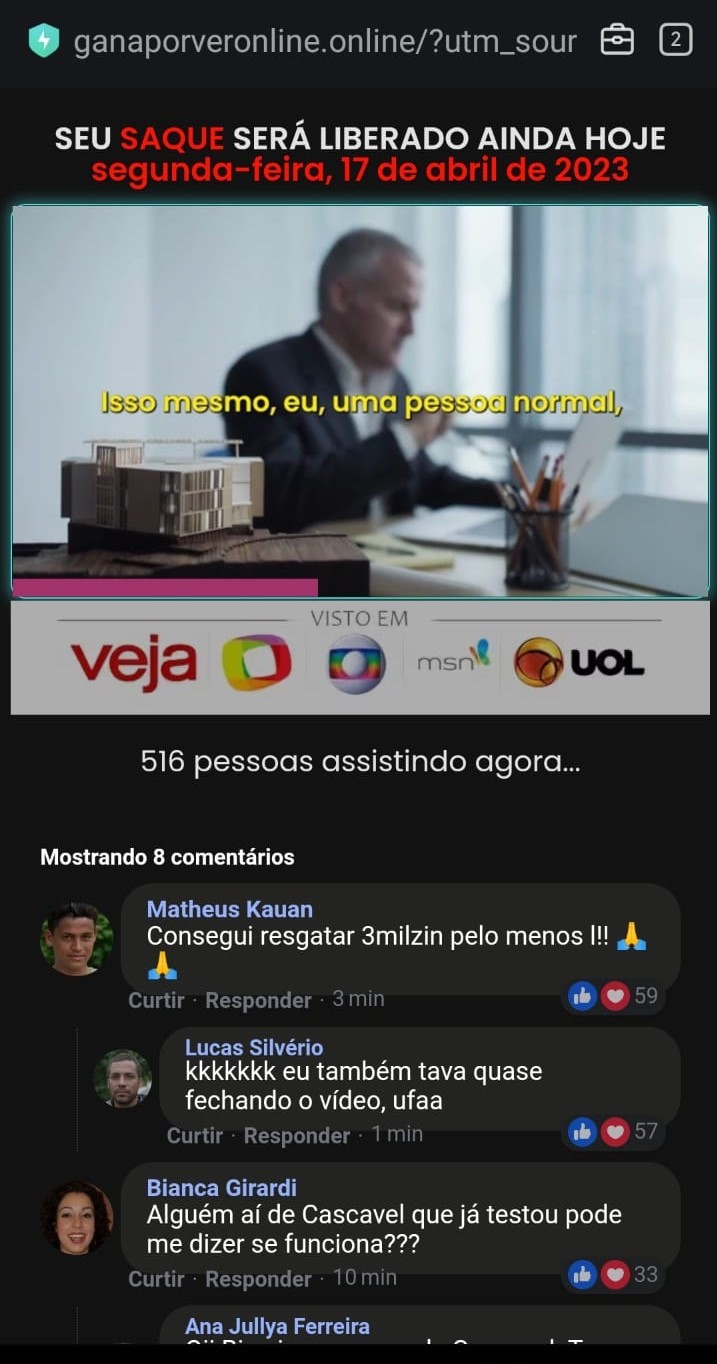Reply to Matheus Kauan's comment

[258, 999]
